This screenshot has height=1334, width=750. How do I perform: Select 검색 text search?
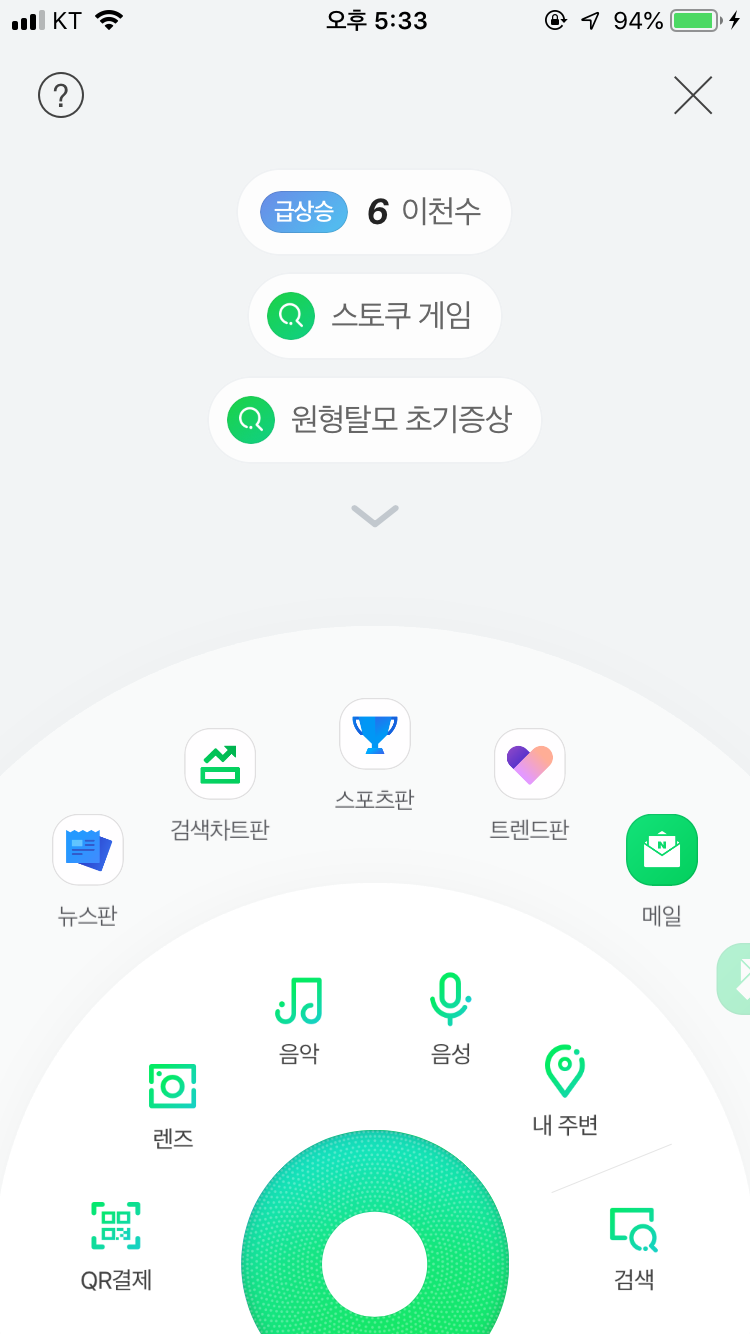[x=634, y=1232]
